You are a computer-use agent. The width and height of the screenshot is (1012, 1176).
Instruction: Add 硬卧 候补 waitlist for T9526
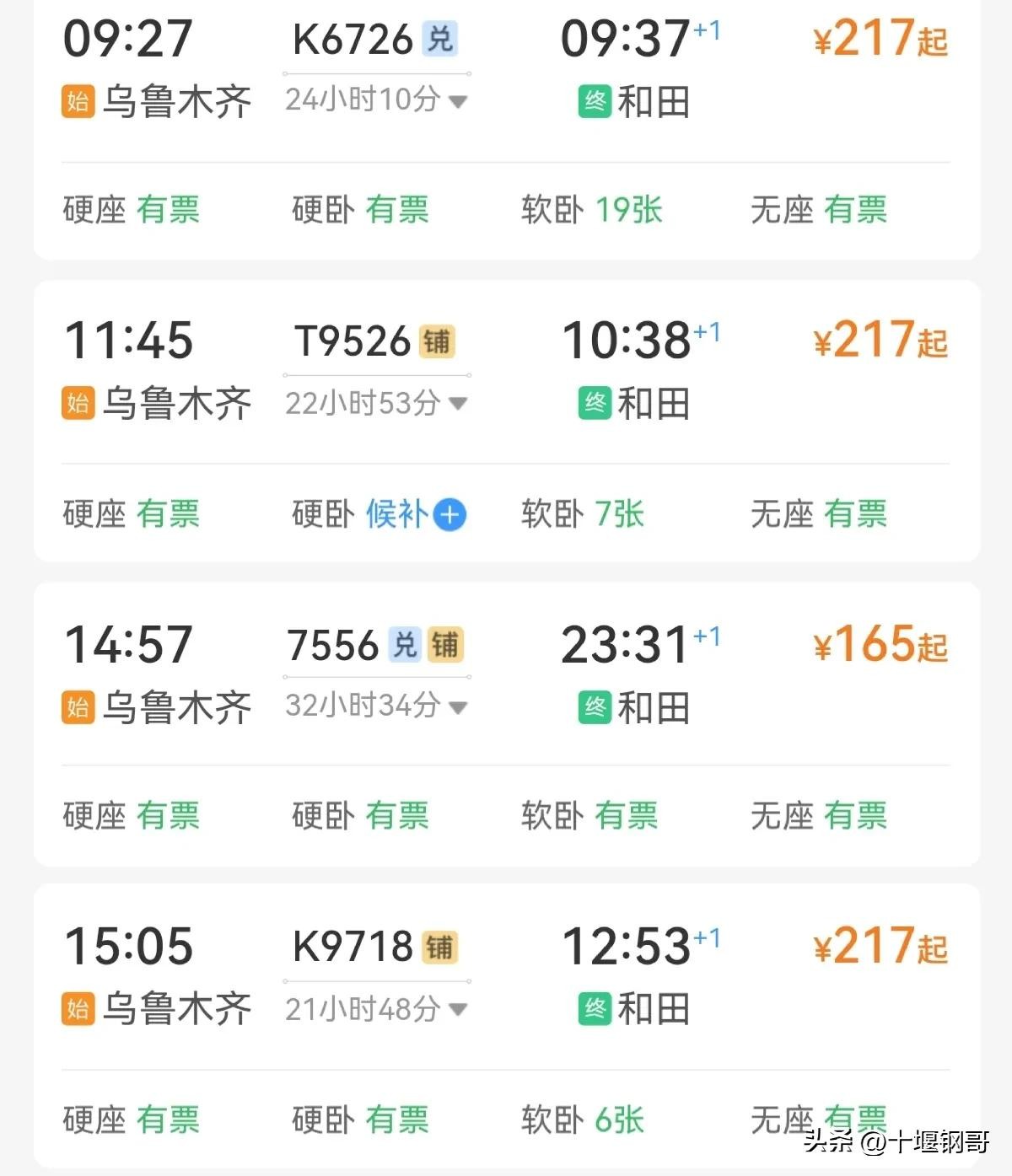point(449,514)
